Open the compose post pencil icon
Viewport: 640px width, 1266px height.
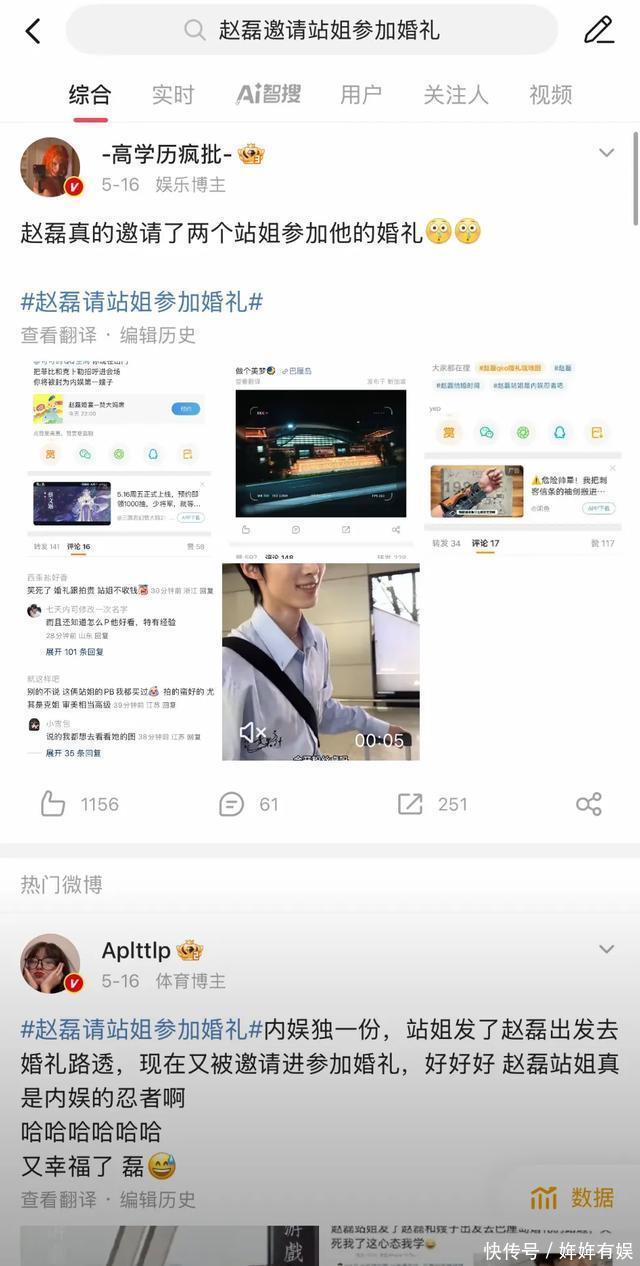[599, 31]
